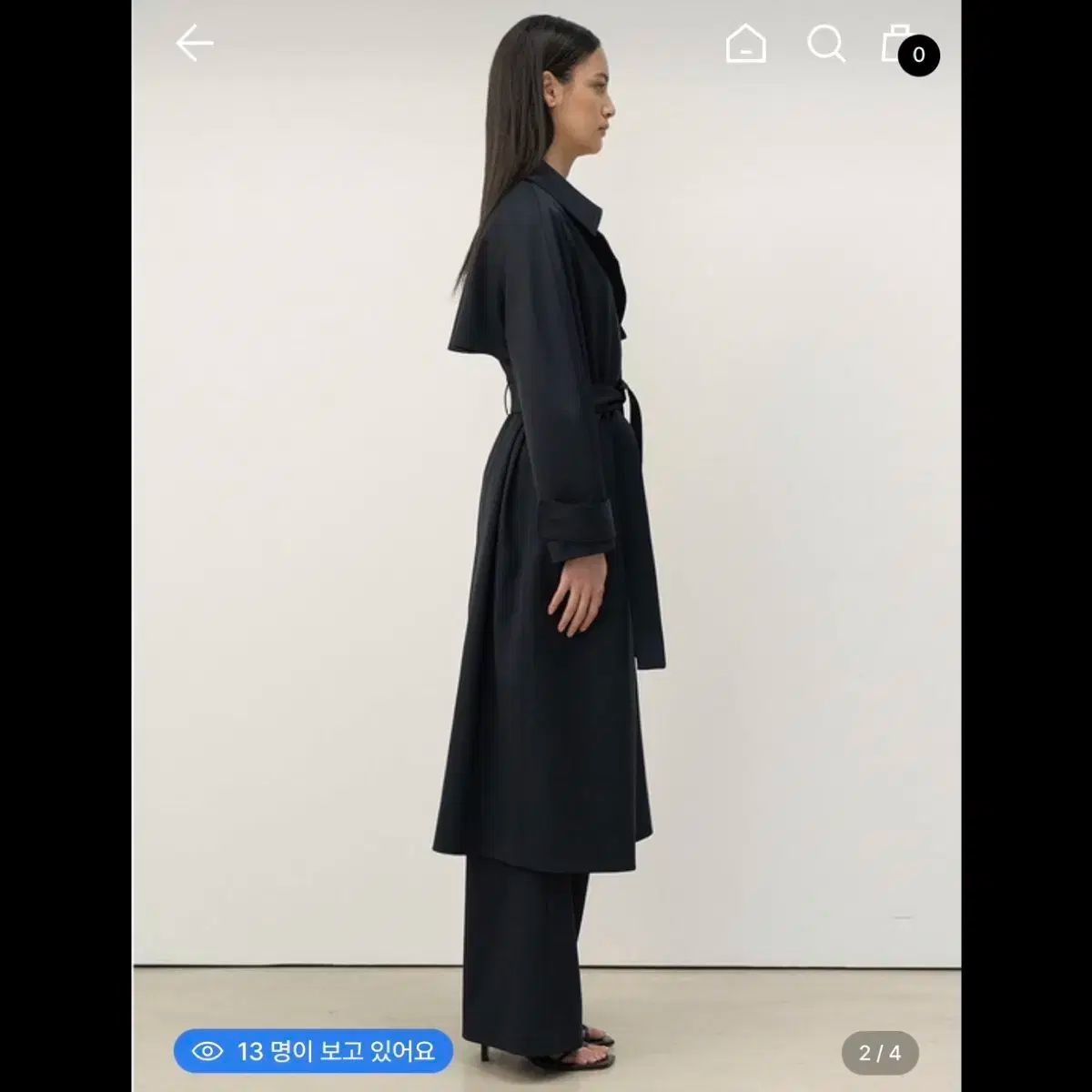1092x1092 pixels.
Task: Go back using the arrow icon
Action: pos(194,43)
